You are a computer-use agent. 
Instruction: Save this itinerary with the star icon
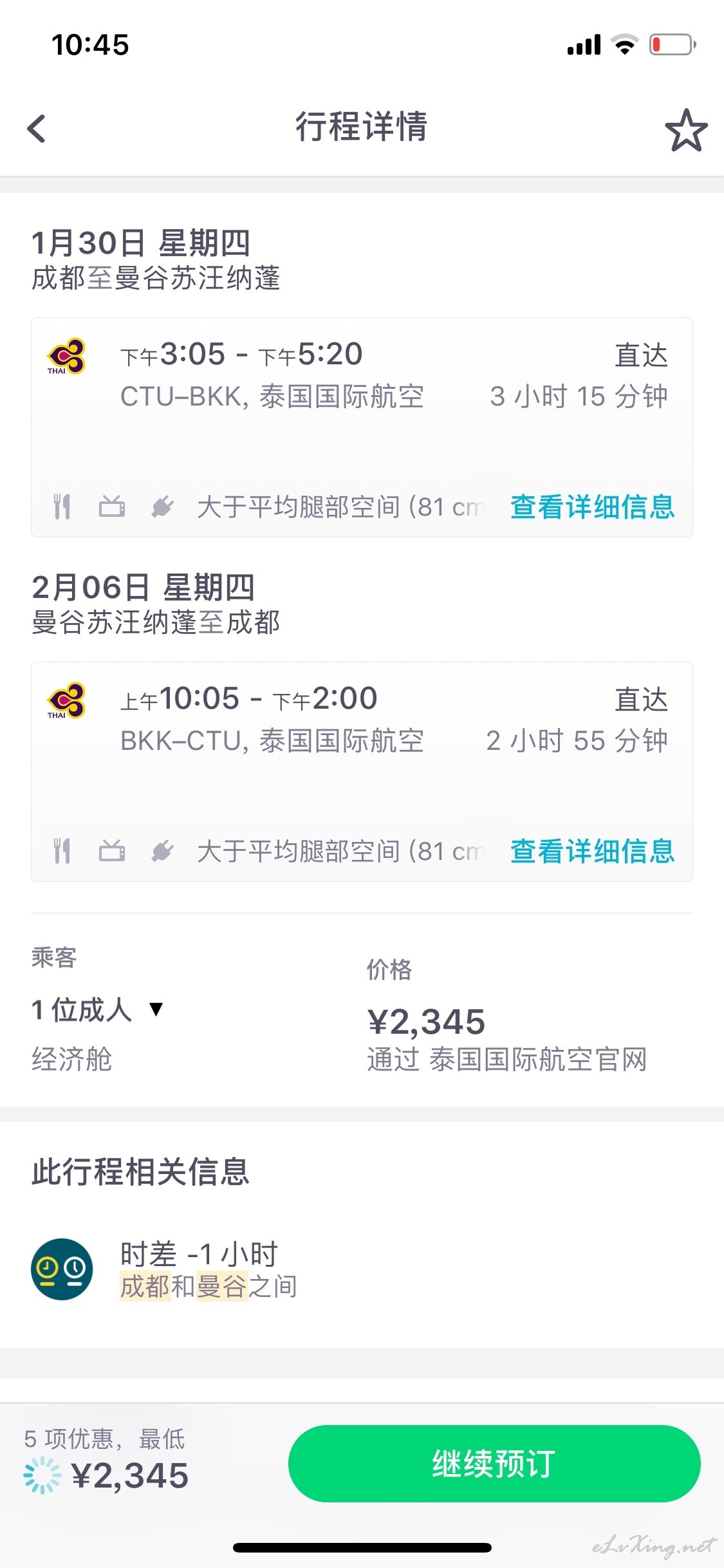[x=686, y=130]
